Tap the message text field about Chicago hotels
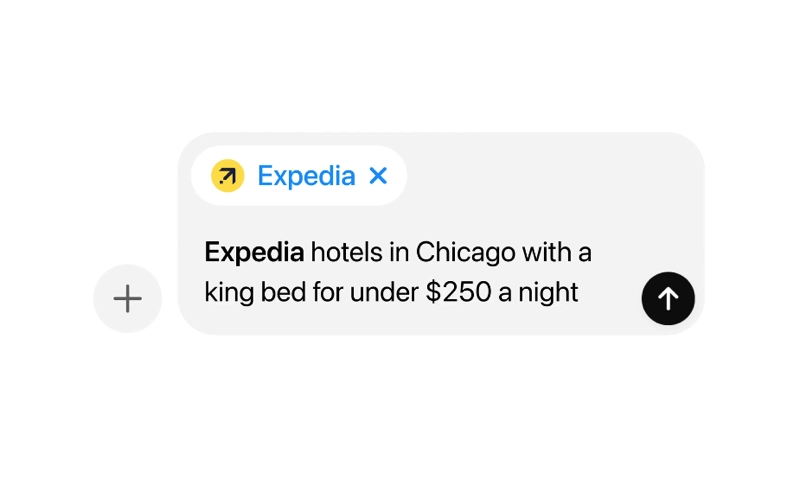This screenshot has height=480, width=800. click(400, 272)
